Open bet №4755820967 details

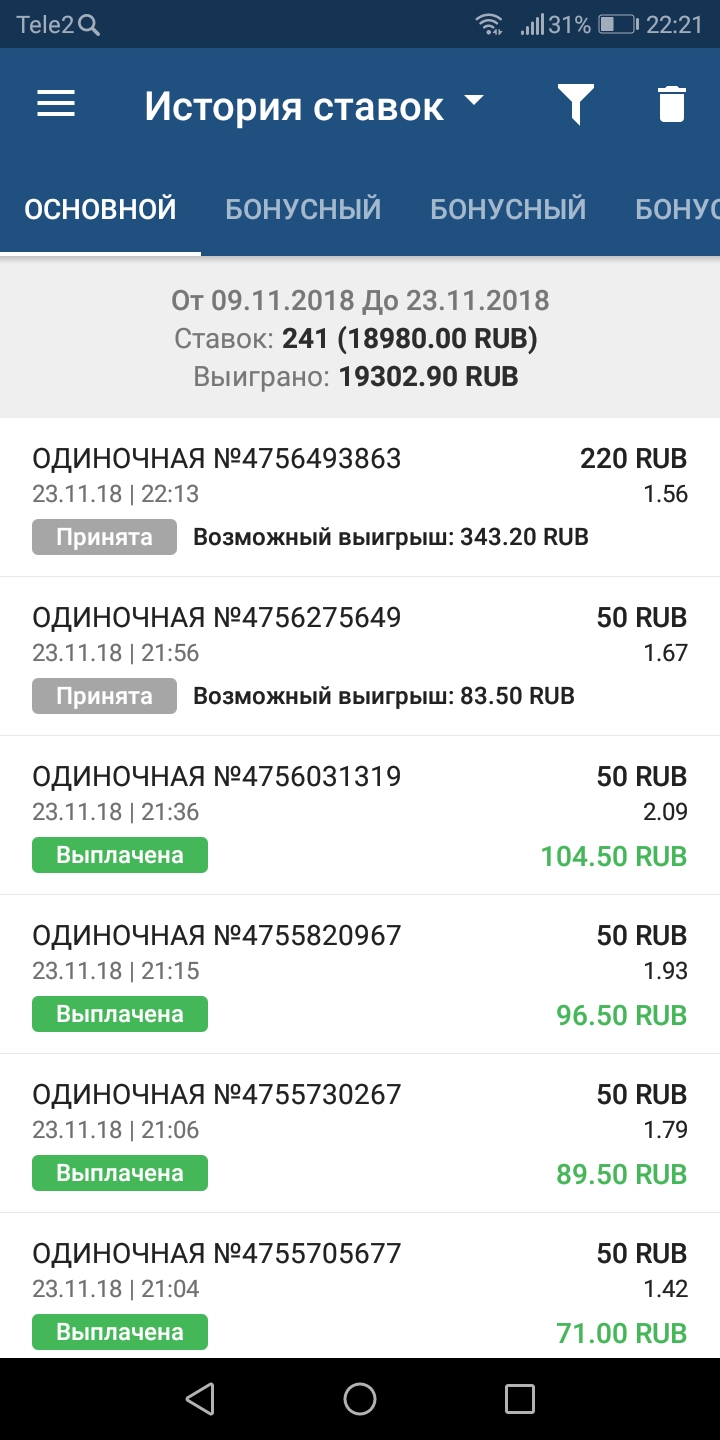click(360, 975)
